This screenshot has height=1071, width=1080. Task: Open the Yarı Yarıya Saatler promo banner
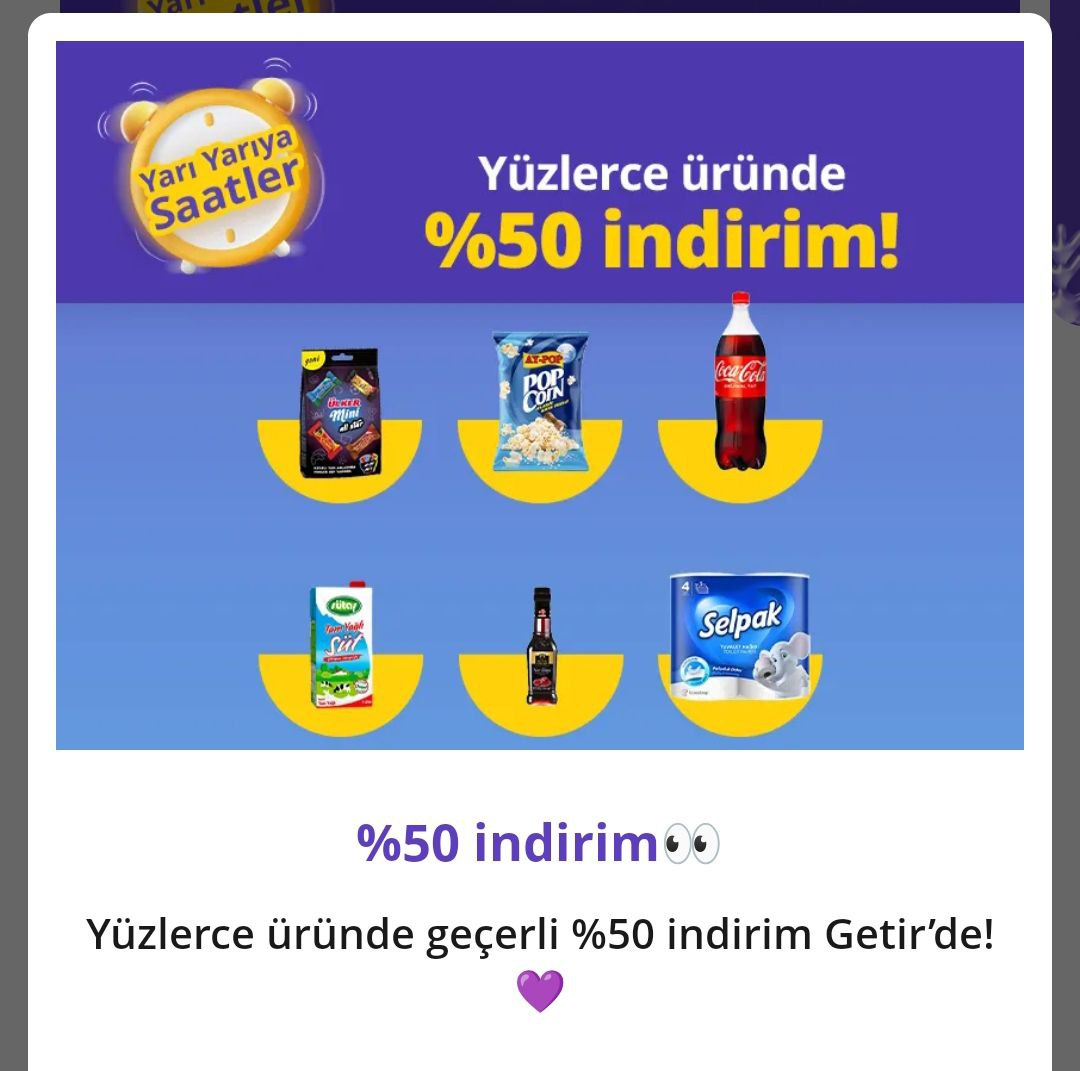[x=540, y=395]
